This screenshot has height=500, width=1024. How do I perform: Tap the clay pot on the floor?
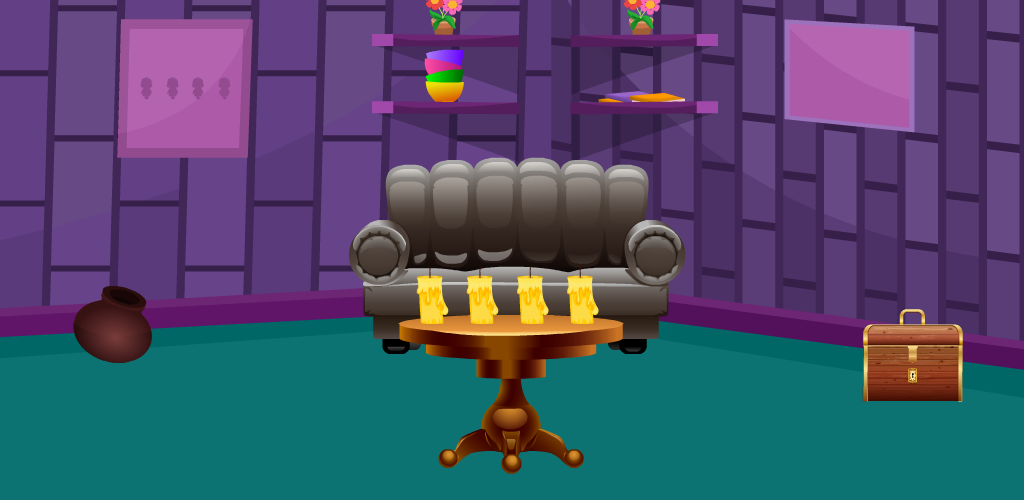click(x=113, y=327)
